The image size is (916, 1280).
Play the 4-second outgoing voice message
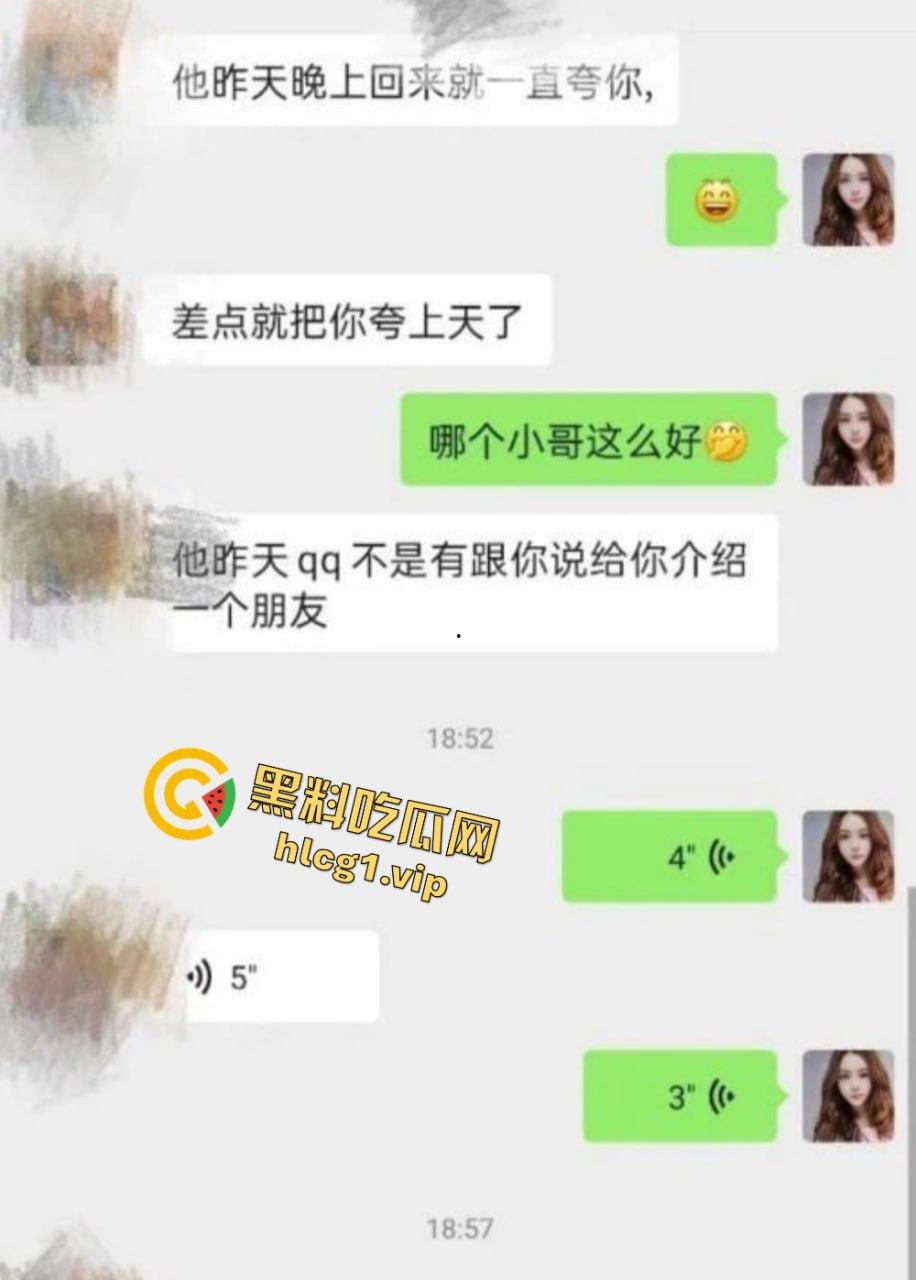click(x=668, y=858)
